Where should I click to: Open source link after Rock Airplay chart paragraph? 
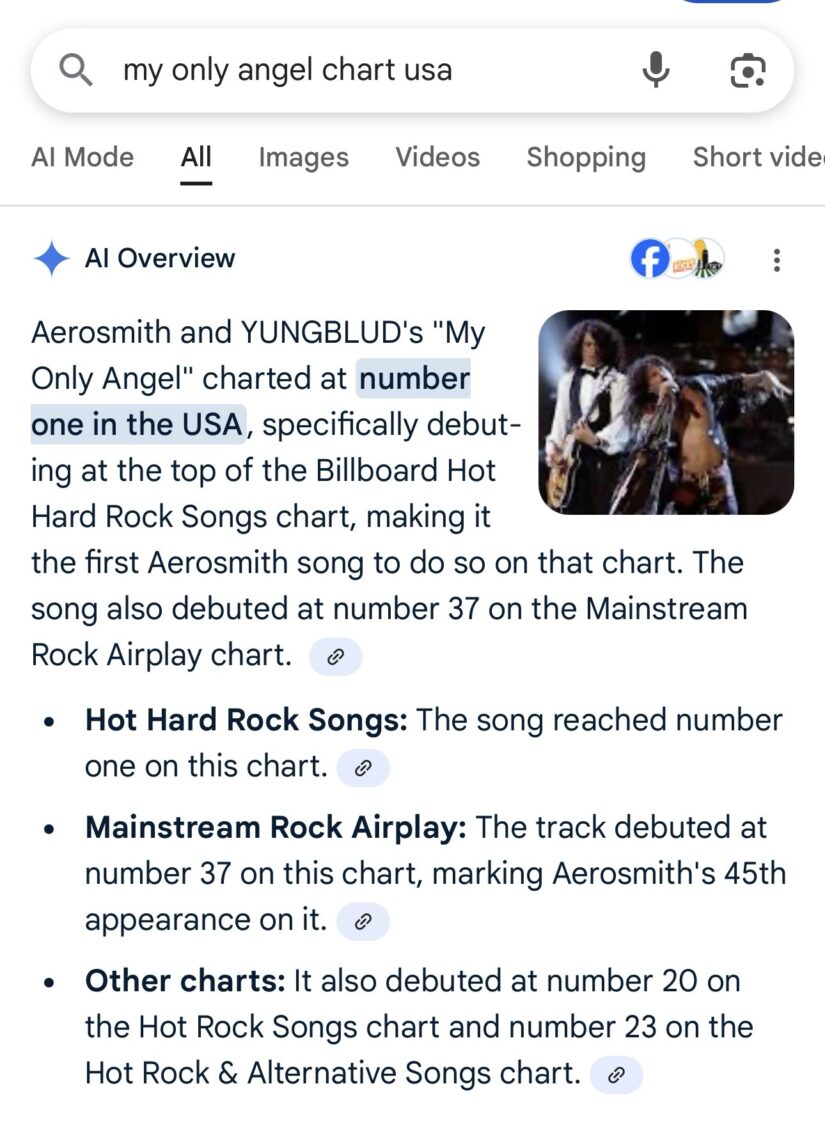[336, 657]
